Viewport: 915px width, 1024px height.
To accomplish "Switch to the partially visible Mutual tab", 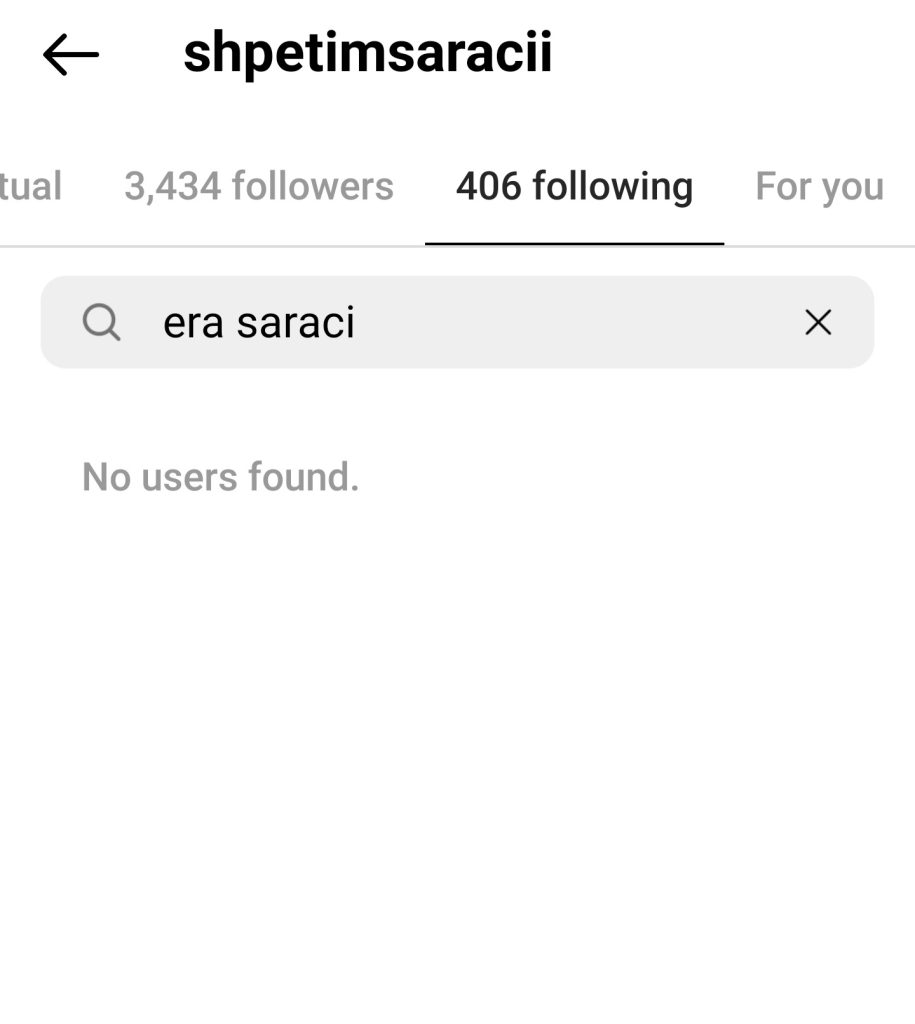I will click(30, 187).
